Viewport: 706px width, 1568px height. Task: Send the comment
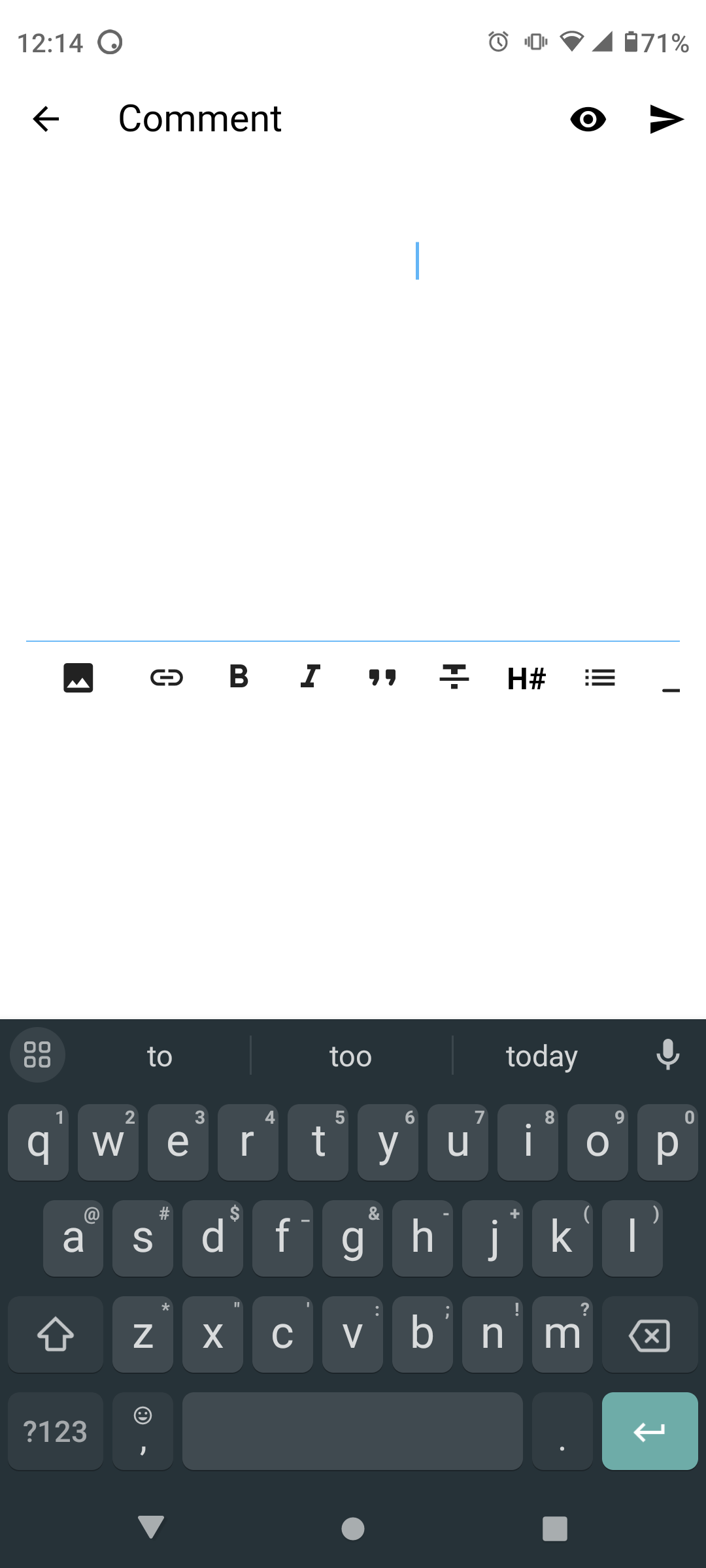pos(666,119)
